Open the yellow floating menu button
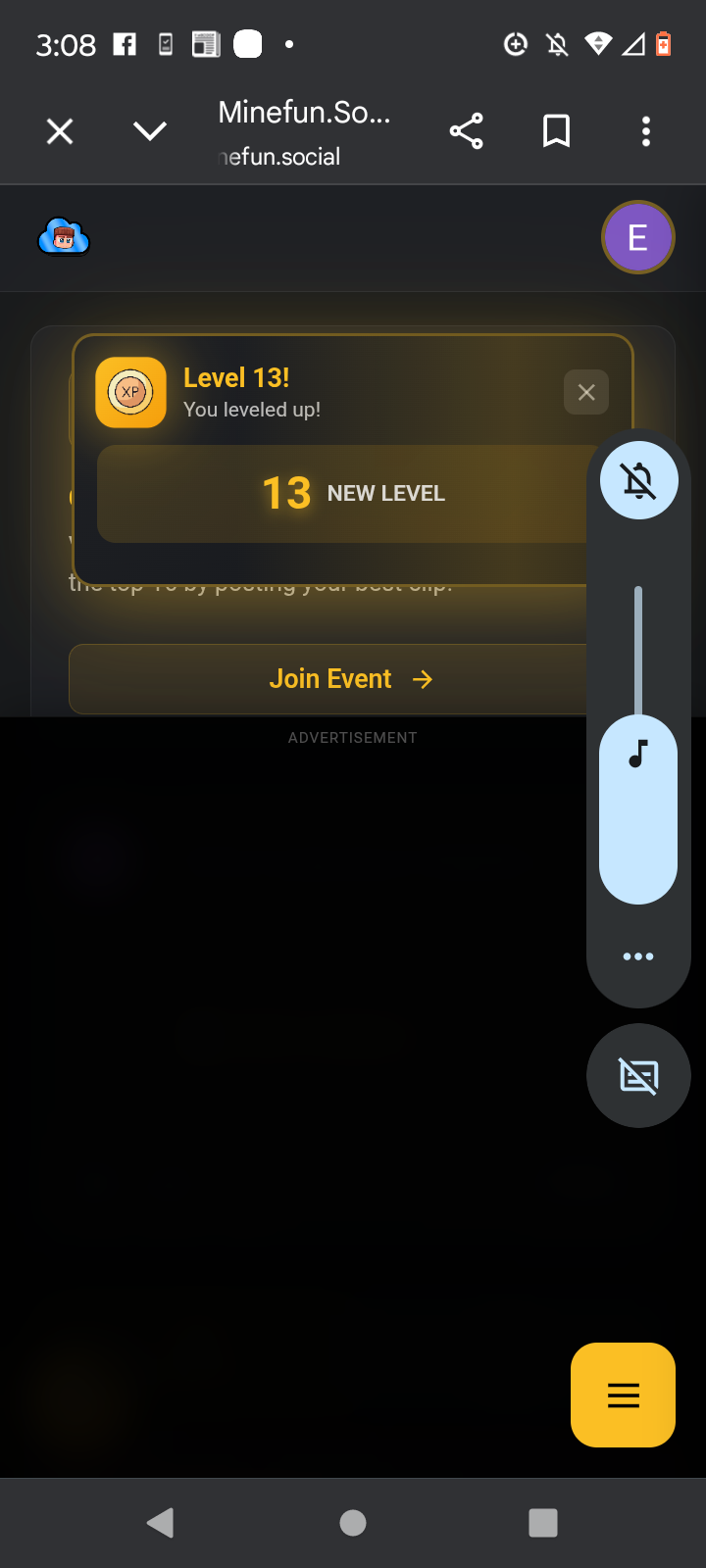This screenshot has width=706, height=1568. [x=623, y=1395]
